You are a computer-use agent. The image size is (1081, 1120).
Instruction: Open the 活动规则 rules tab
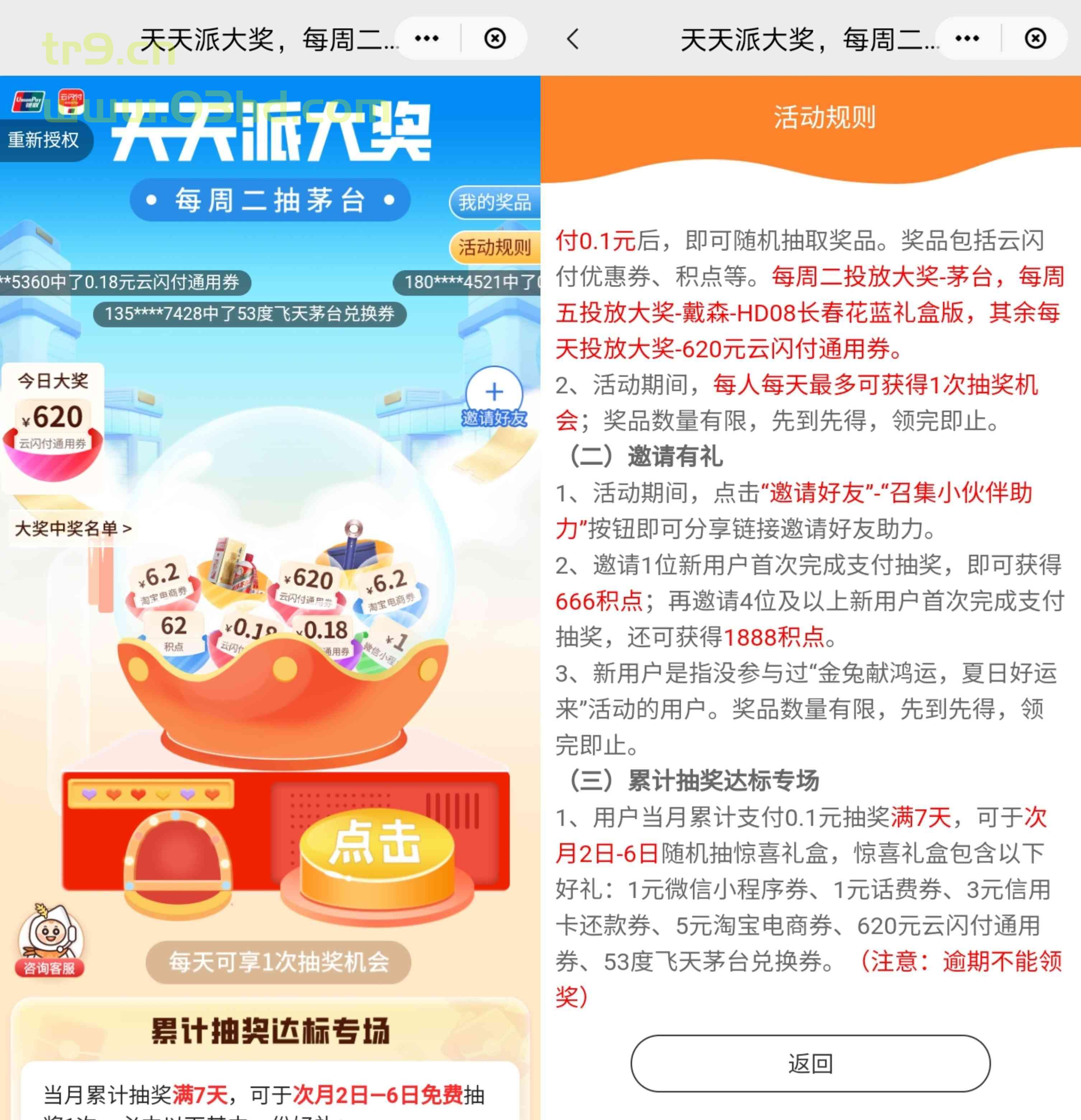495,247
